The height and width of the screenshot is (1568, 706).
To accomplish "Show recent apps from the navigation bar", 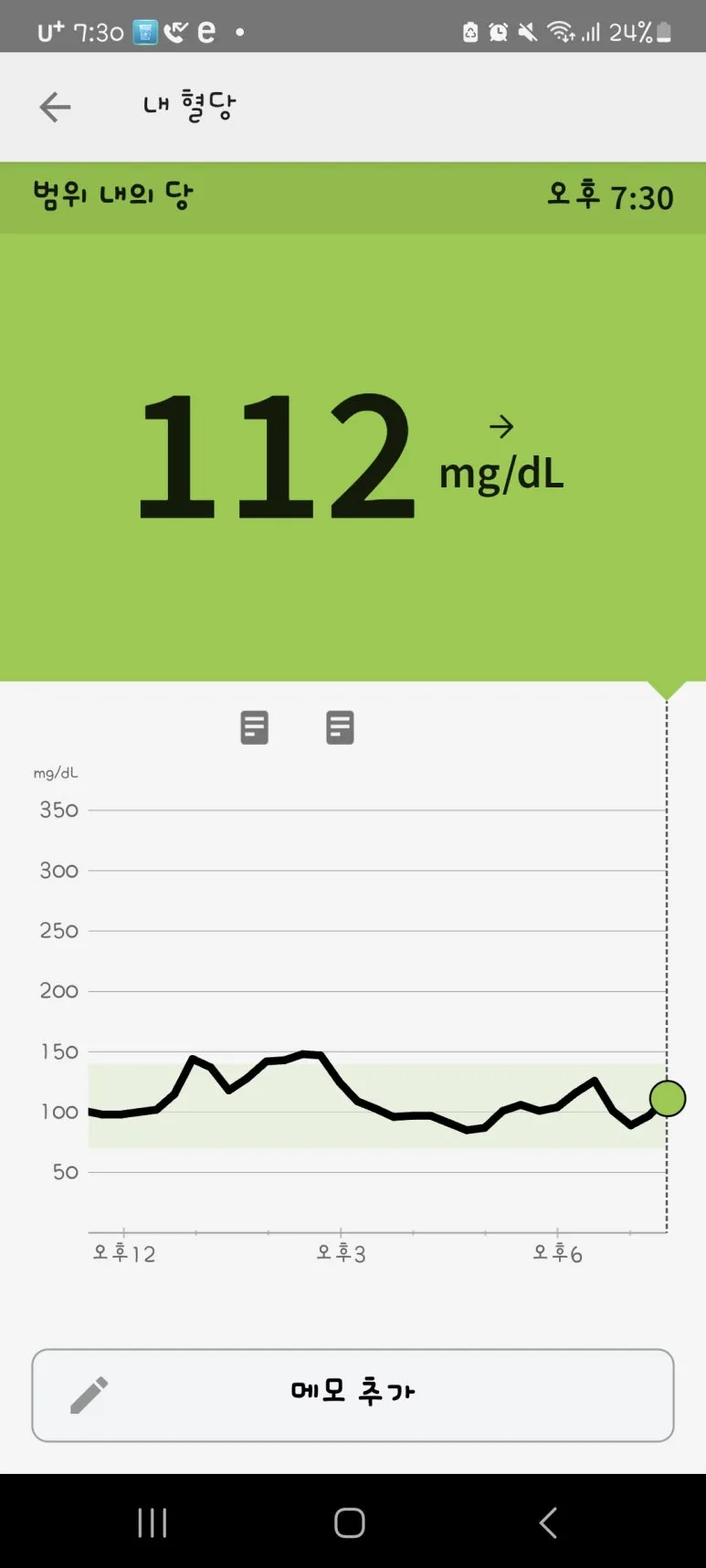I will tap(152, 1522).
